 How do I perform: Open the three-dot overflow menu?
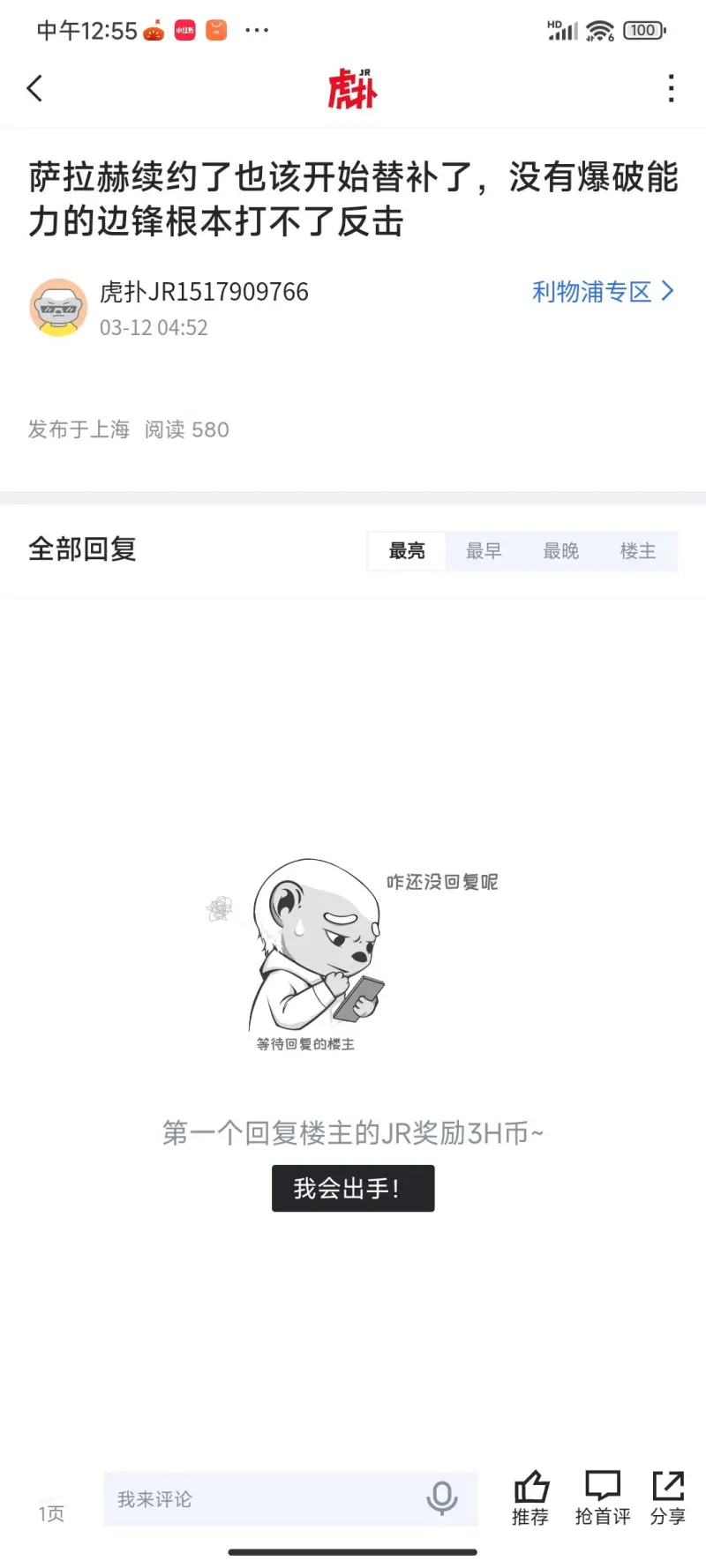[672, 88]
